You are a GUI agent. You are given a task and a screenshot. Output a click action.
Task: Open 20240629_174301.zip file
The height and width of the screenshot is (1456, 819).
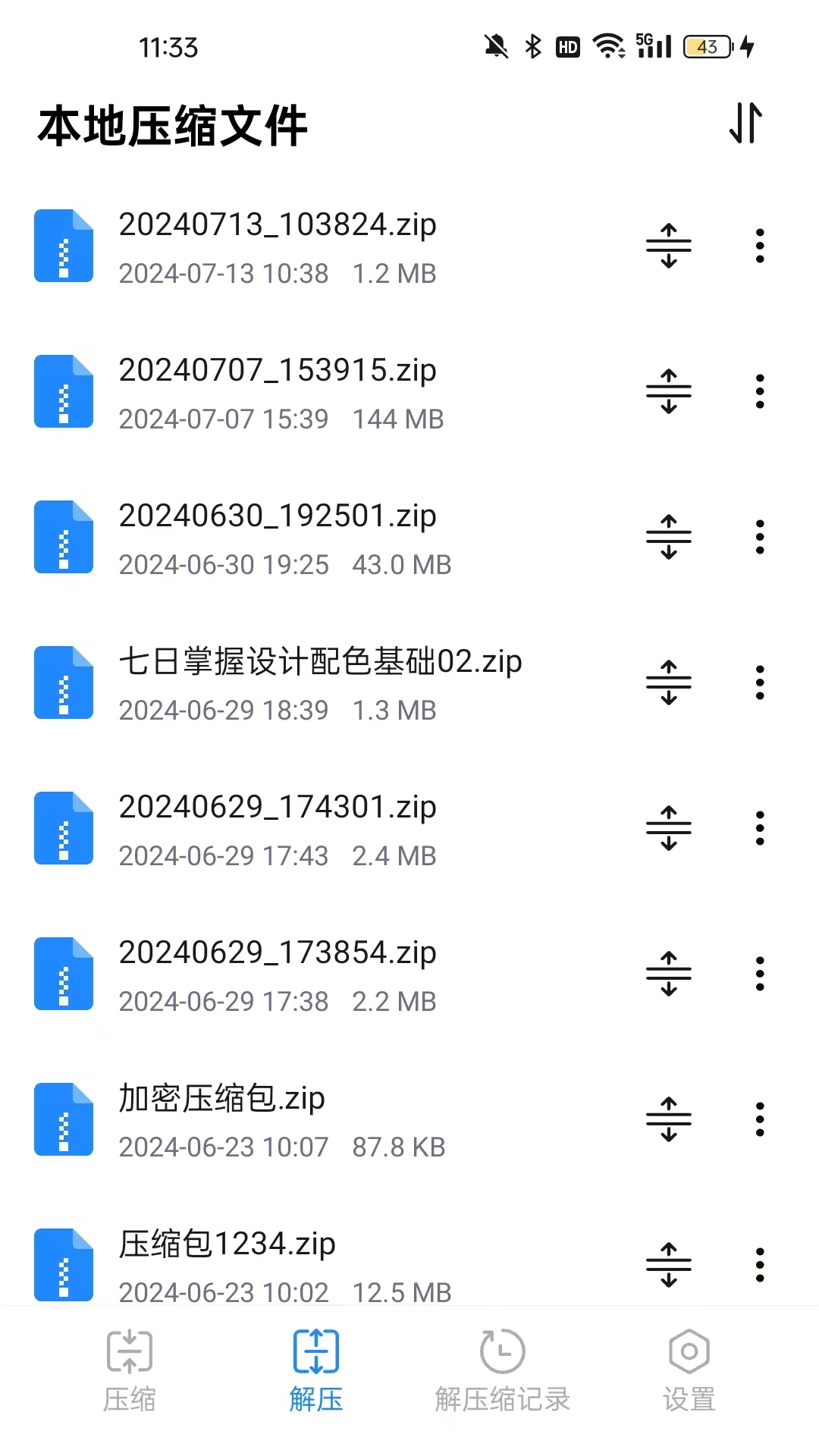click(278, 829)
